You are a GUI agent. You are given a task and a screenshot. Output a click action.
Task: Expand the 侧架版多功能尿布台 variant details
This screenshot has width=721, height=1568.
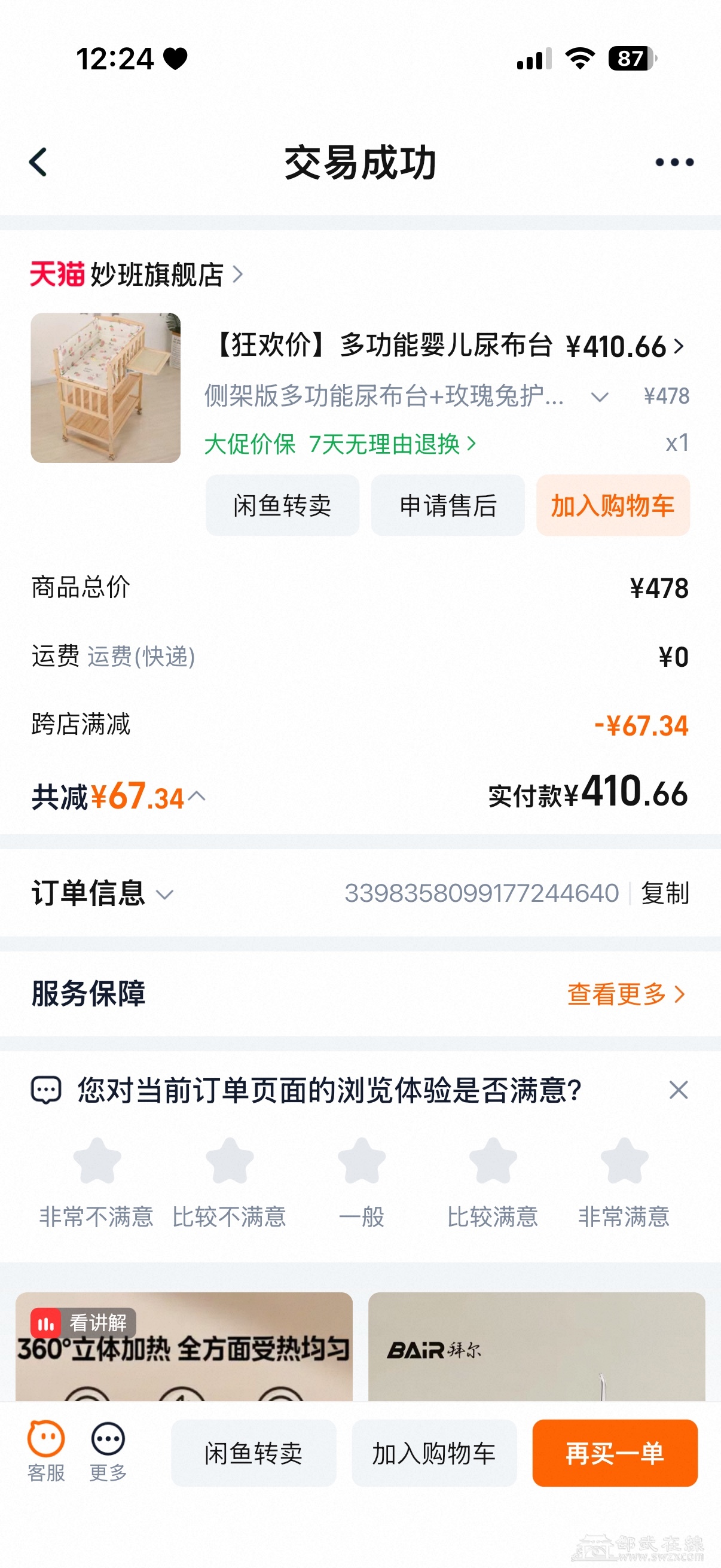click(x=599, y=397)
